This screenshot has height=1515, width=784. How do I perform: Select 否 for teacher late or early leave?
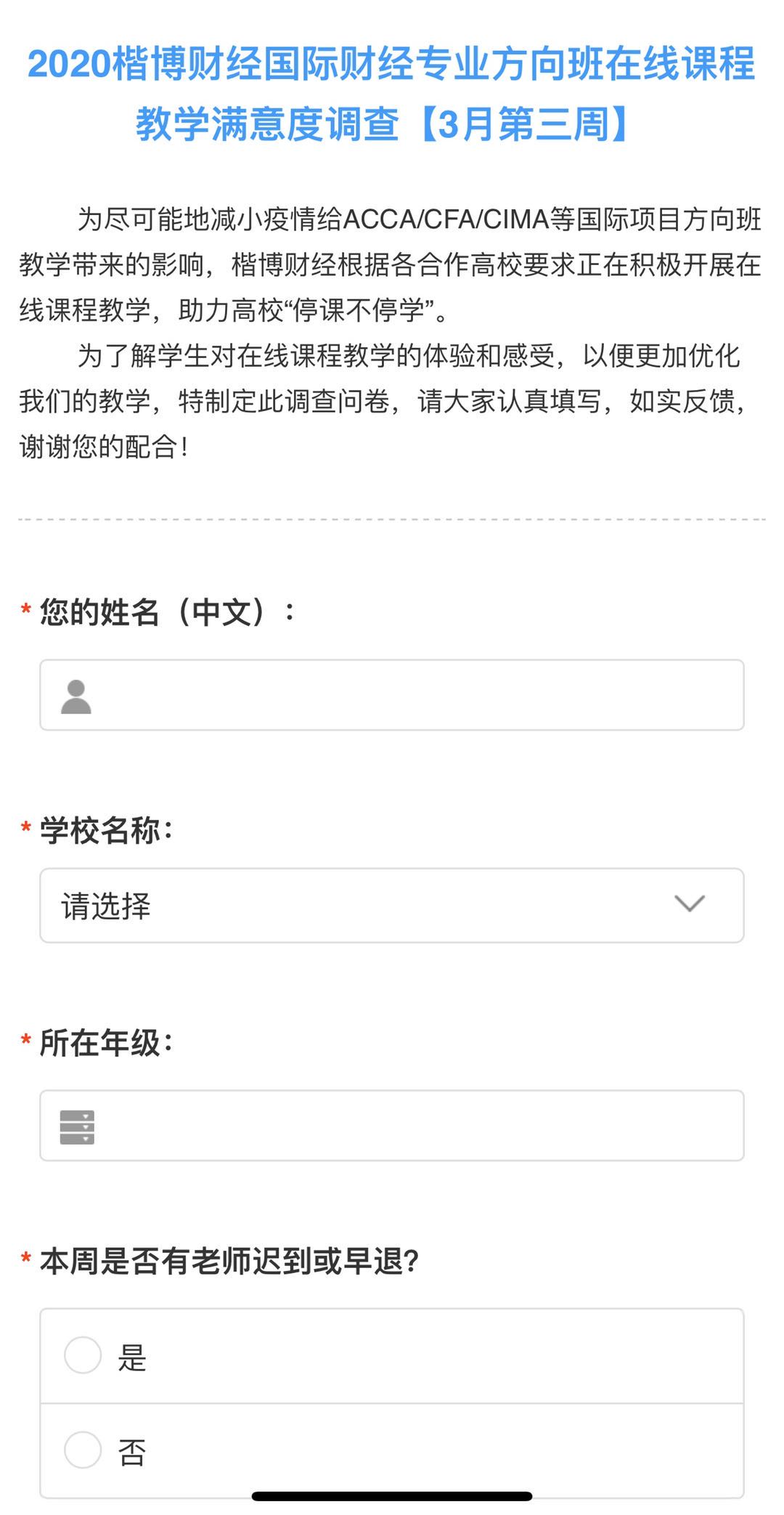pos(83,1450)
